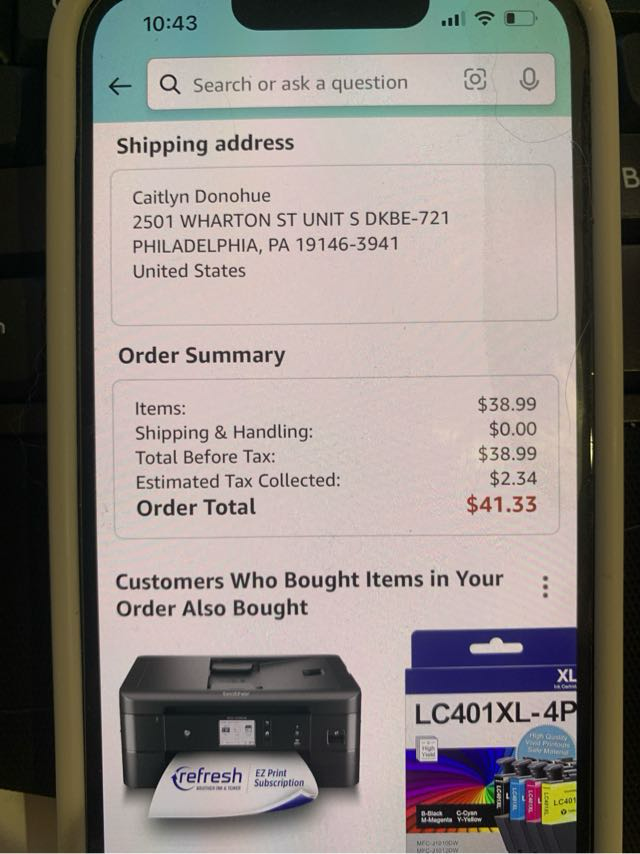Image resolution: width=640 pixels, height=854 pixels.
Task: Open the camera scan icon
Action: [x=477, y=81]
